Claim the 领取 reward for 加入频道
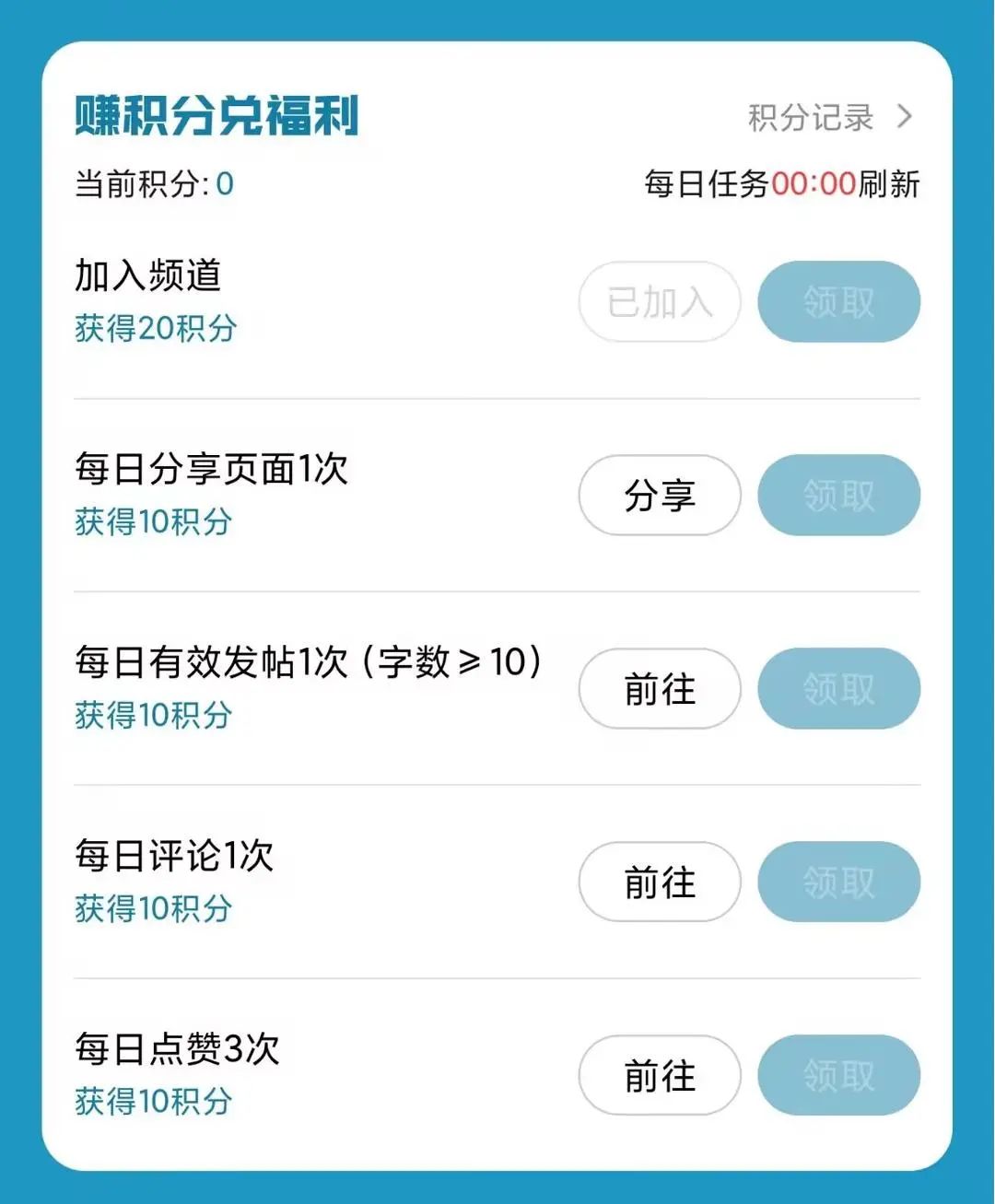 point(838,302)
